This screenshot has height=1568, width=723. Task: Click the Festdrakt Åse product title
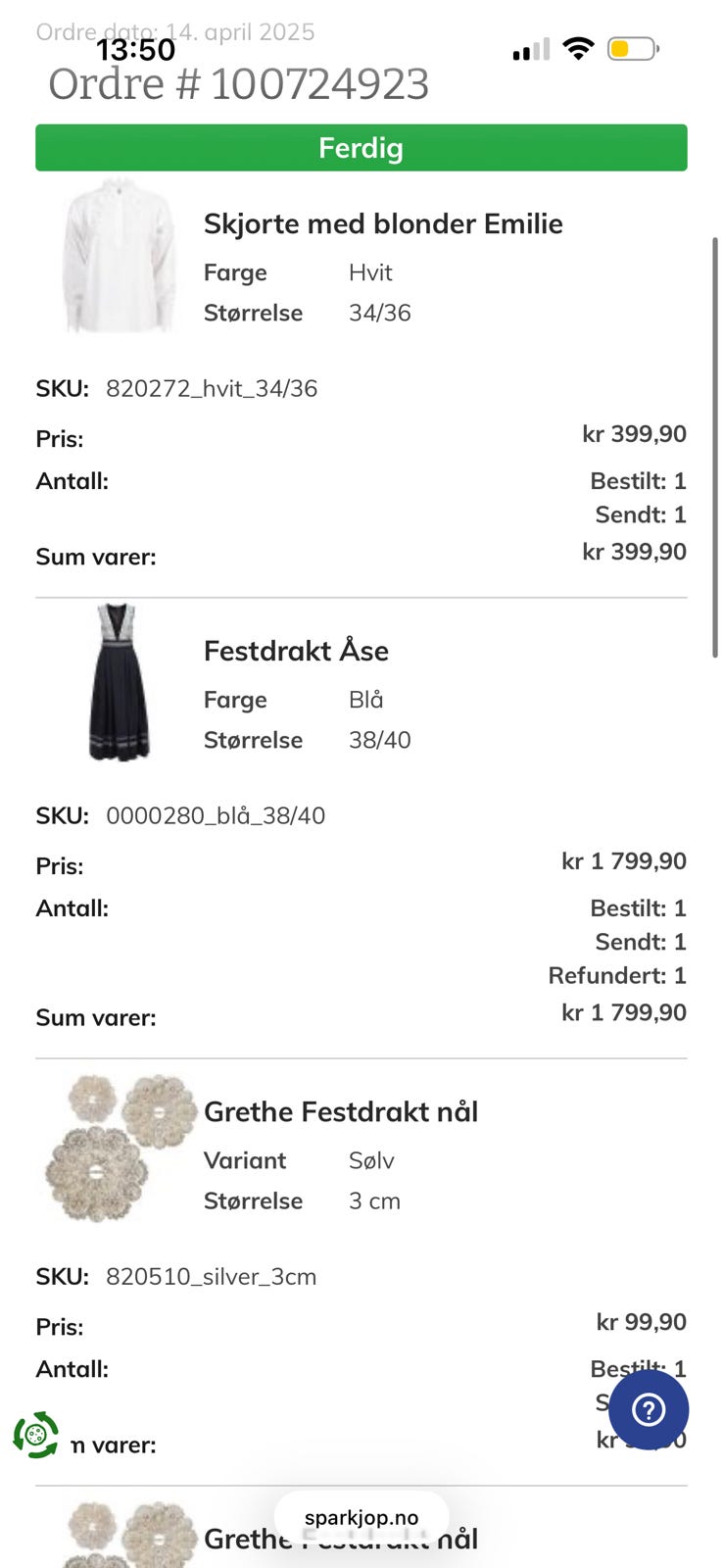(296, 651)
